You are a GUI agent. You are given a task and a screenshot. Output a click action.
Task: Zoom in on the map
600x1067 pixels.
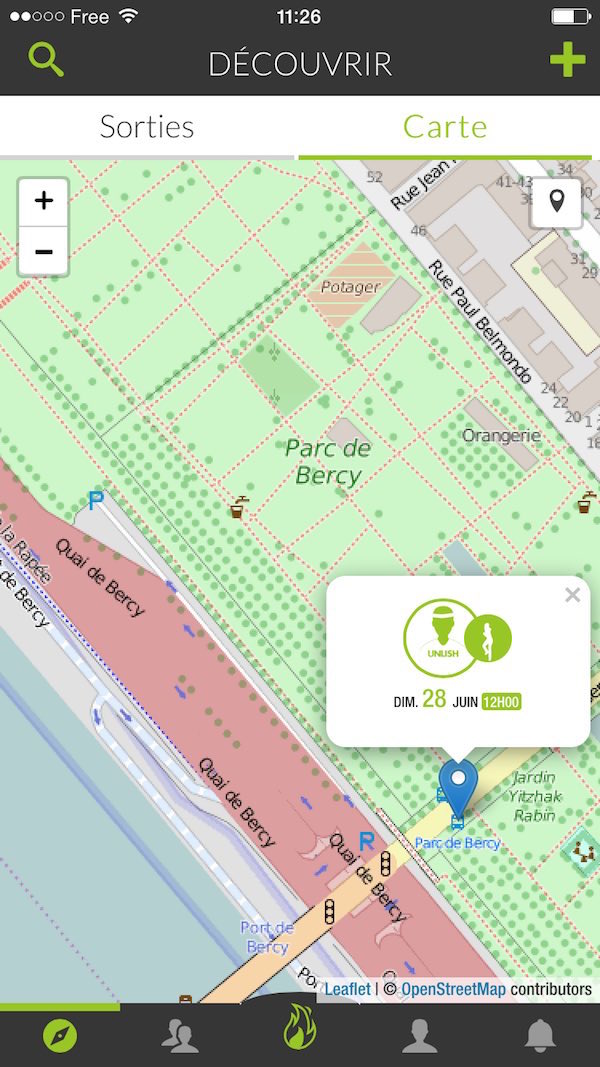[x=44, y=201]
